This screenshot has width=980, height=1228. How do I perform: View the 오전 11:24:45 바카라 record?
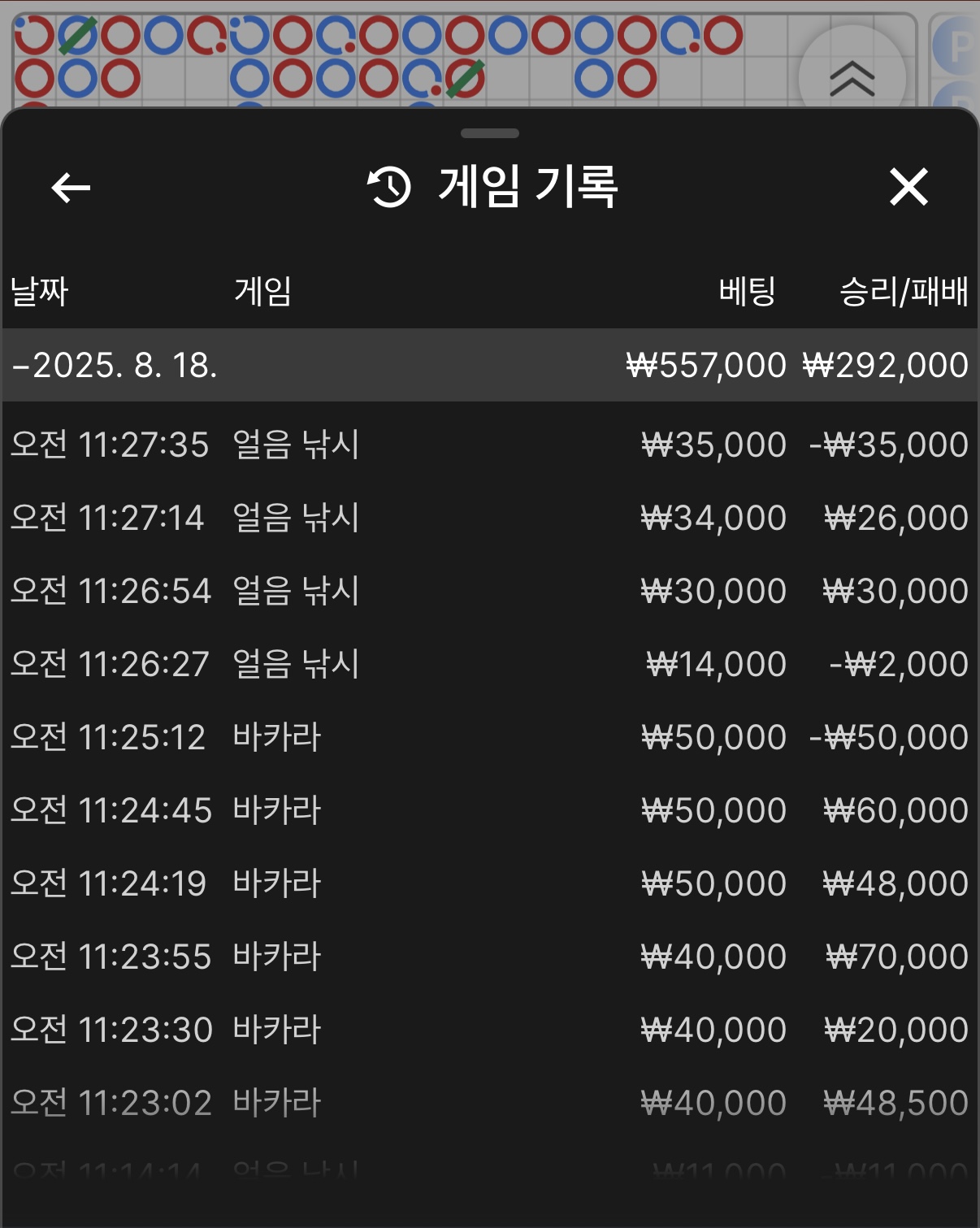pos(489,810)
